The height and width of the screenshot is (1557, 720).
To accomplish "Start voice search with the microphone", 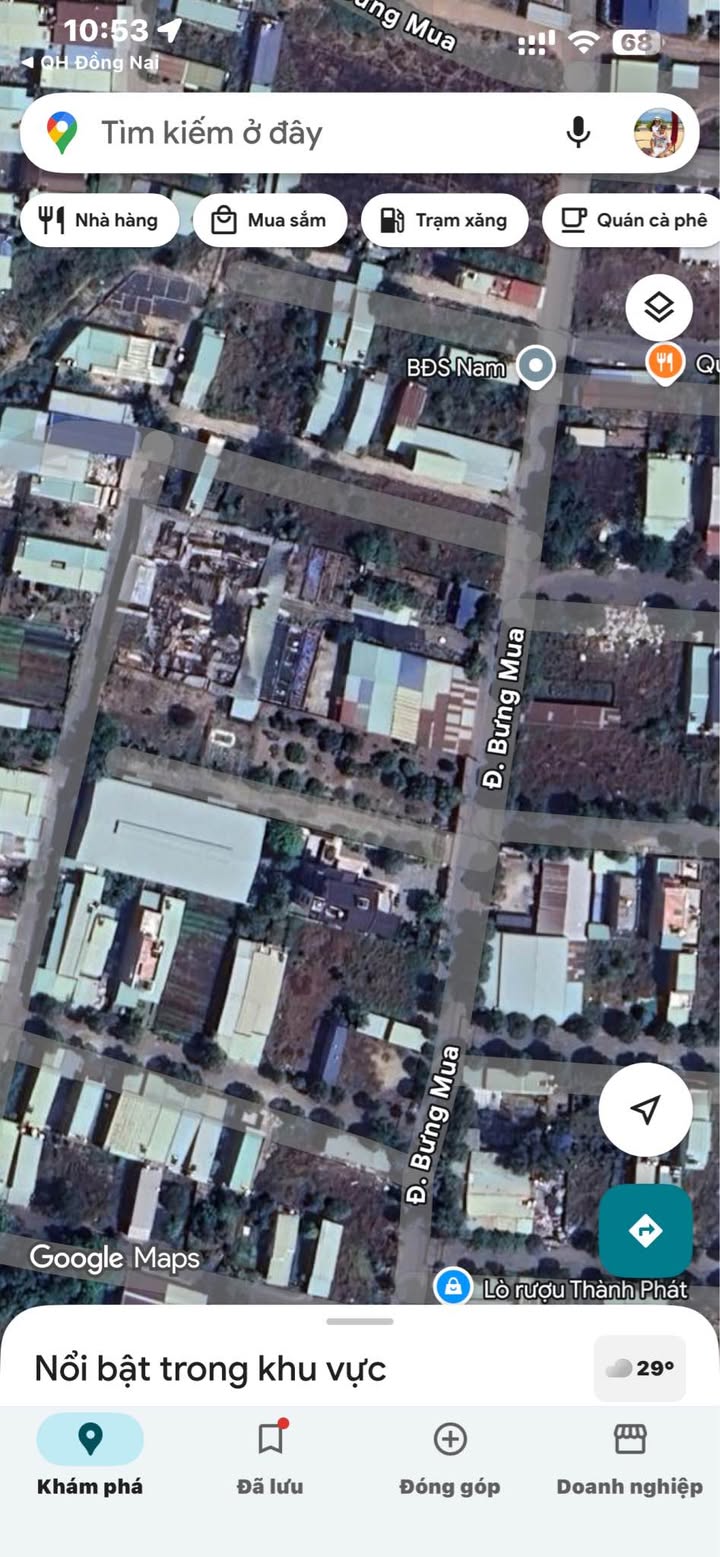I will pos(578,132).
